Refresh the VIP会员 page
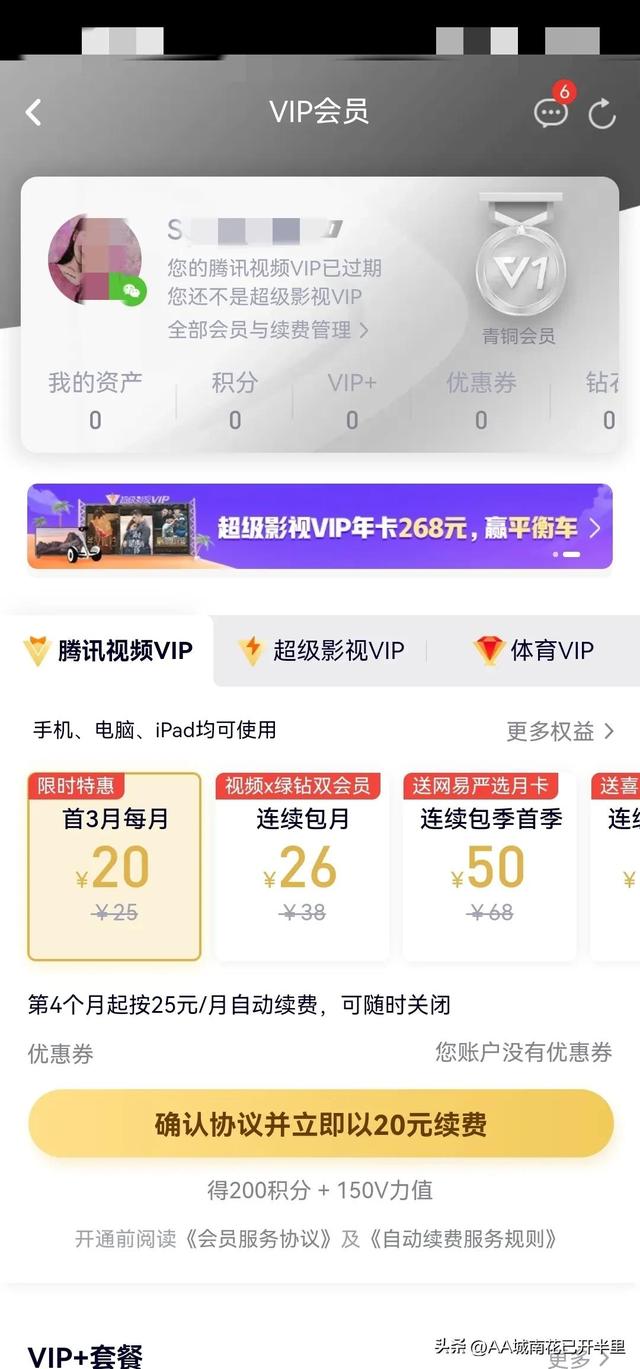 [x=602, y=113]
